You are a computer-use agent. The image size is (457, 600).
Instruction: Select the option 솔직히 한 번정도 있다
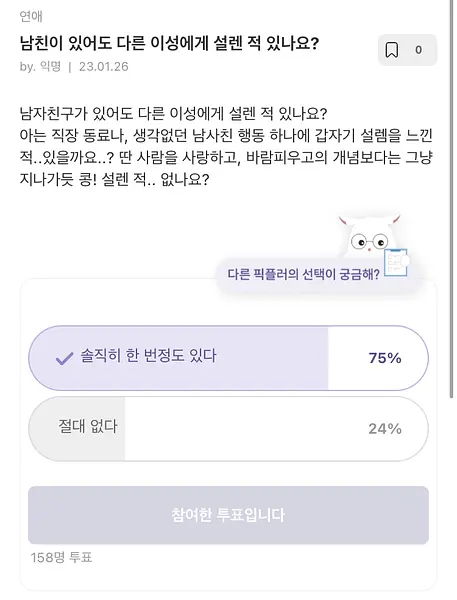tap(228, 358)
